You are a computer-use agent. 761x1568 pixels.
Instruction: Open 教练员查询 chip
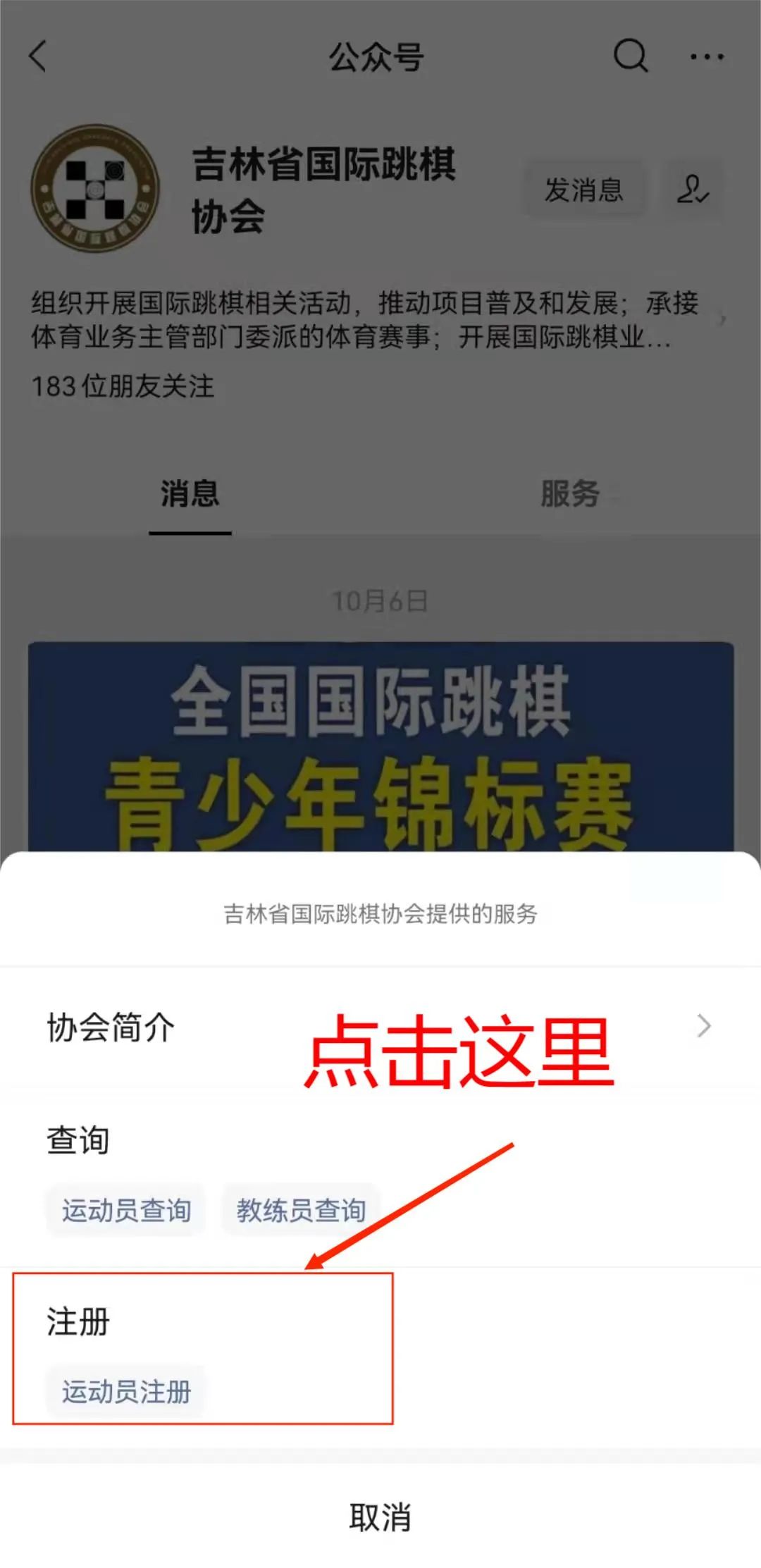coord(301,1211)
